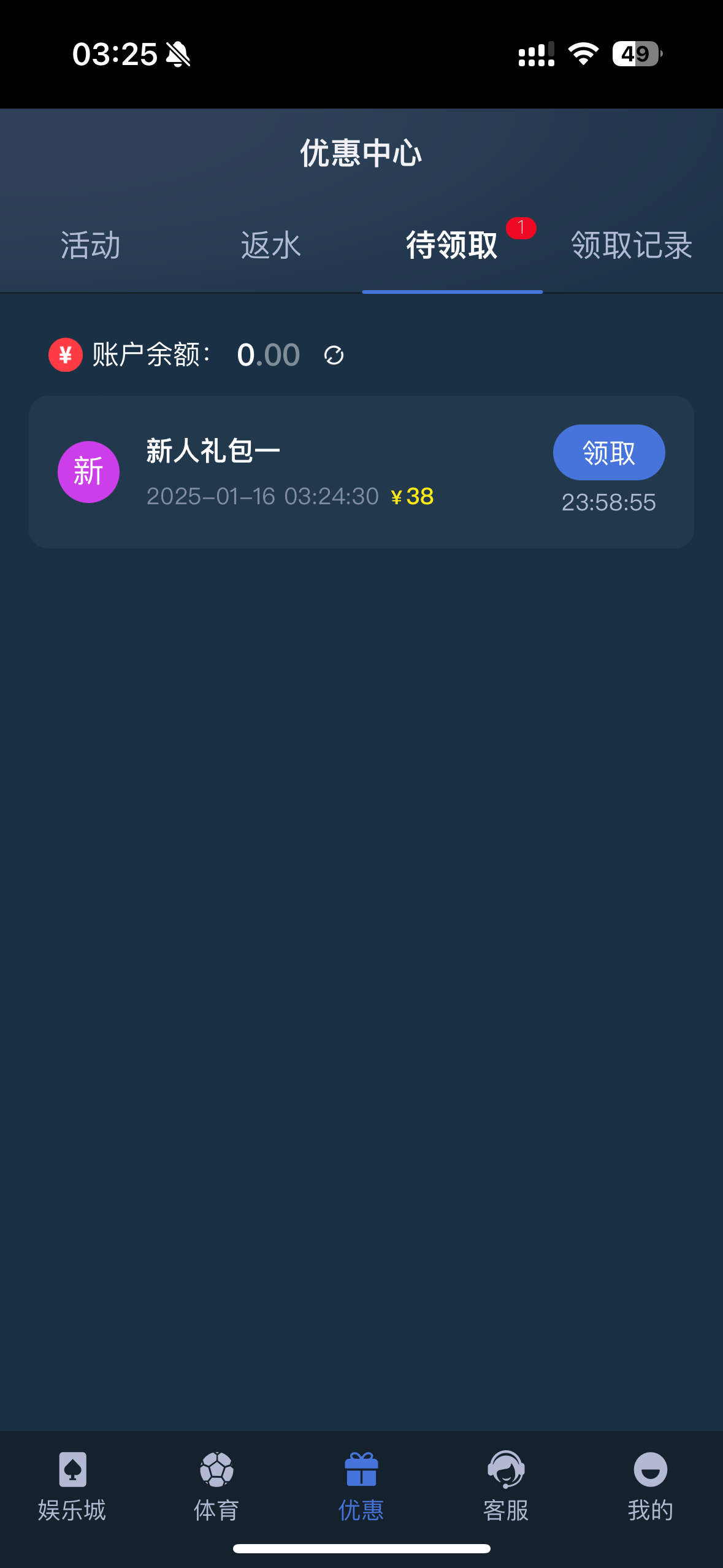Screen dimensions: 723x1568
Task: Refresh the 账户余额 balance
Action: [334, 355]
